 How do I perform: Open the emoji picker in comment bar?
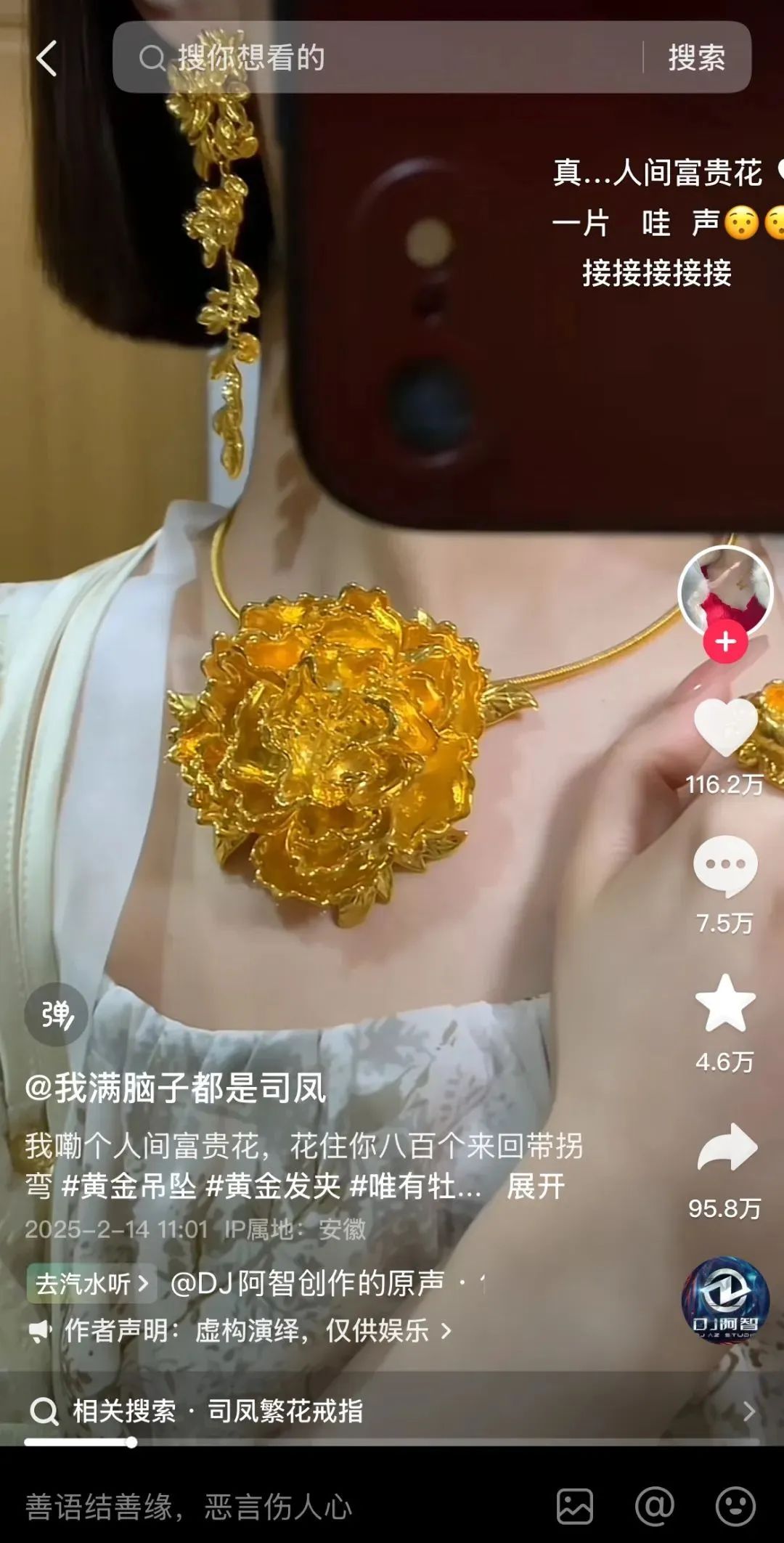pos(735,1507)
